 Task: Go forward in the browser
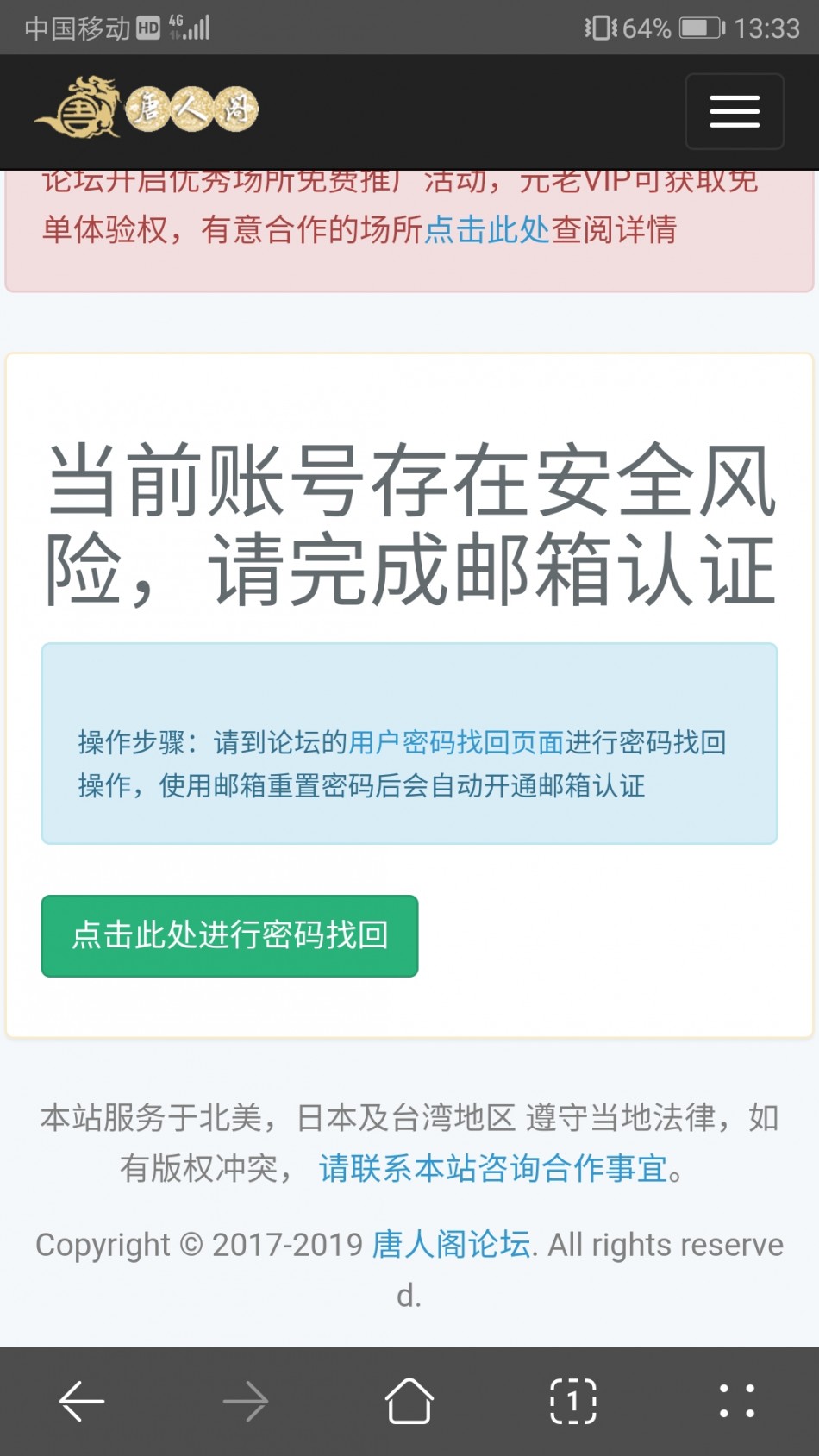(x=245, y=1401)
